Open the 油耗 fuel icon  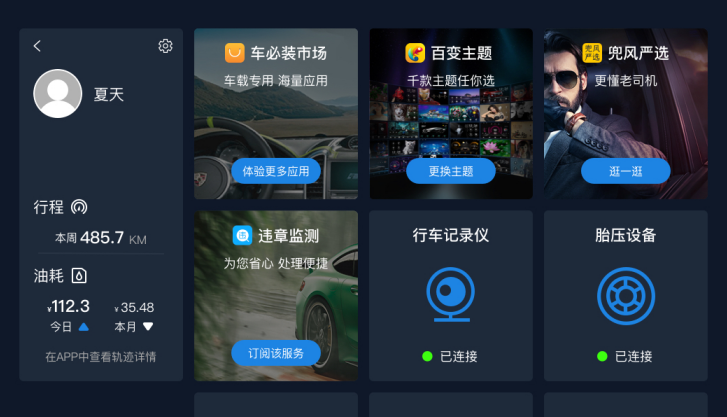click(x=79, y=275)
